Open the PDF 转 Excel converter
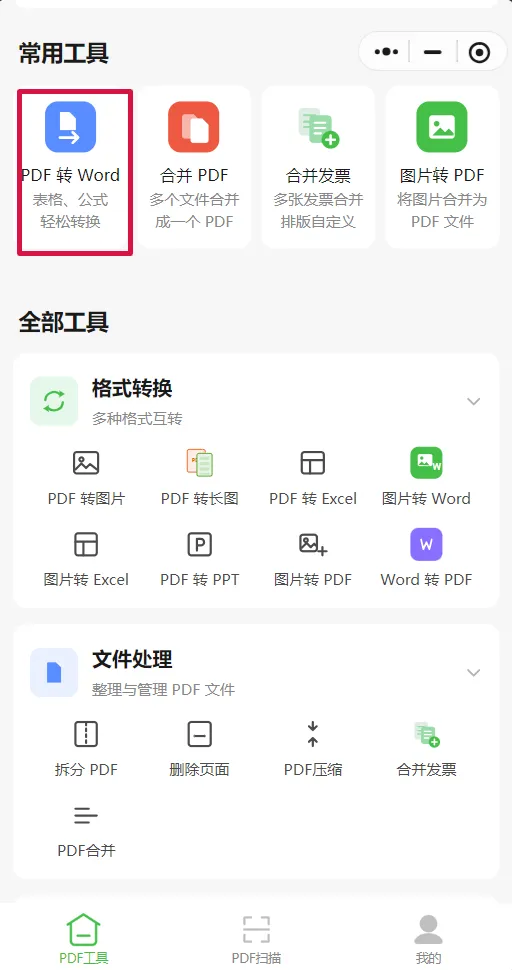Image resolution: width=512 pixels, height=970 pixels. [x=313, y=478]
